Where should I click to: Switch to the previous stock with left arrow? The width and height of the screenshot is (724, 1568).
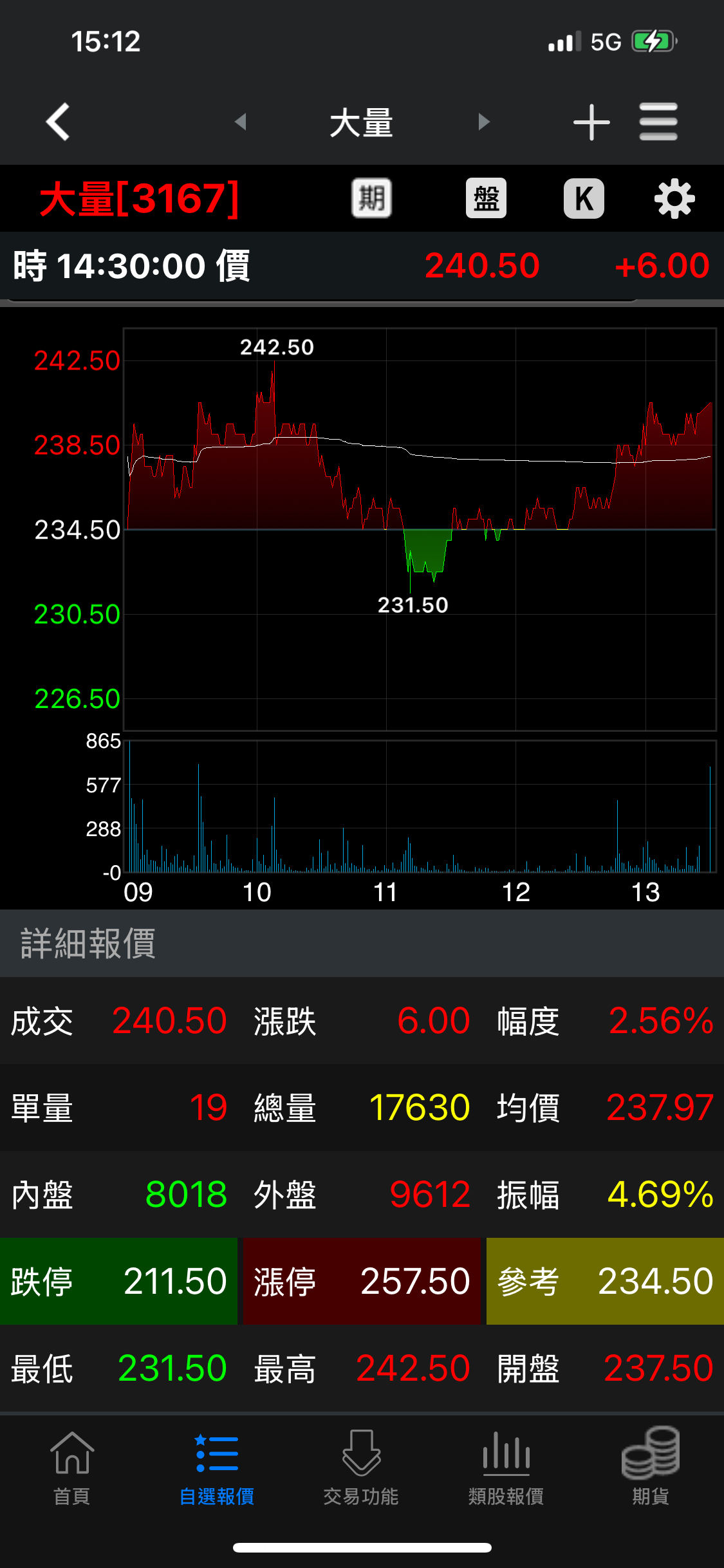coord(241,122)
